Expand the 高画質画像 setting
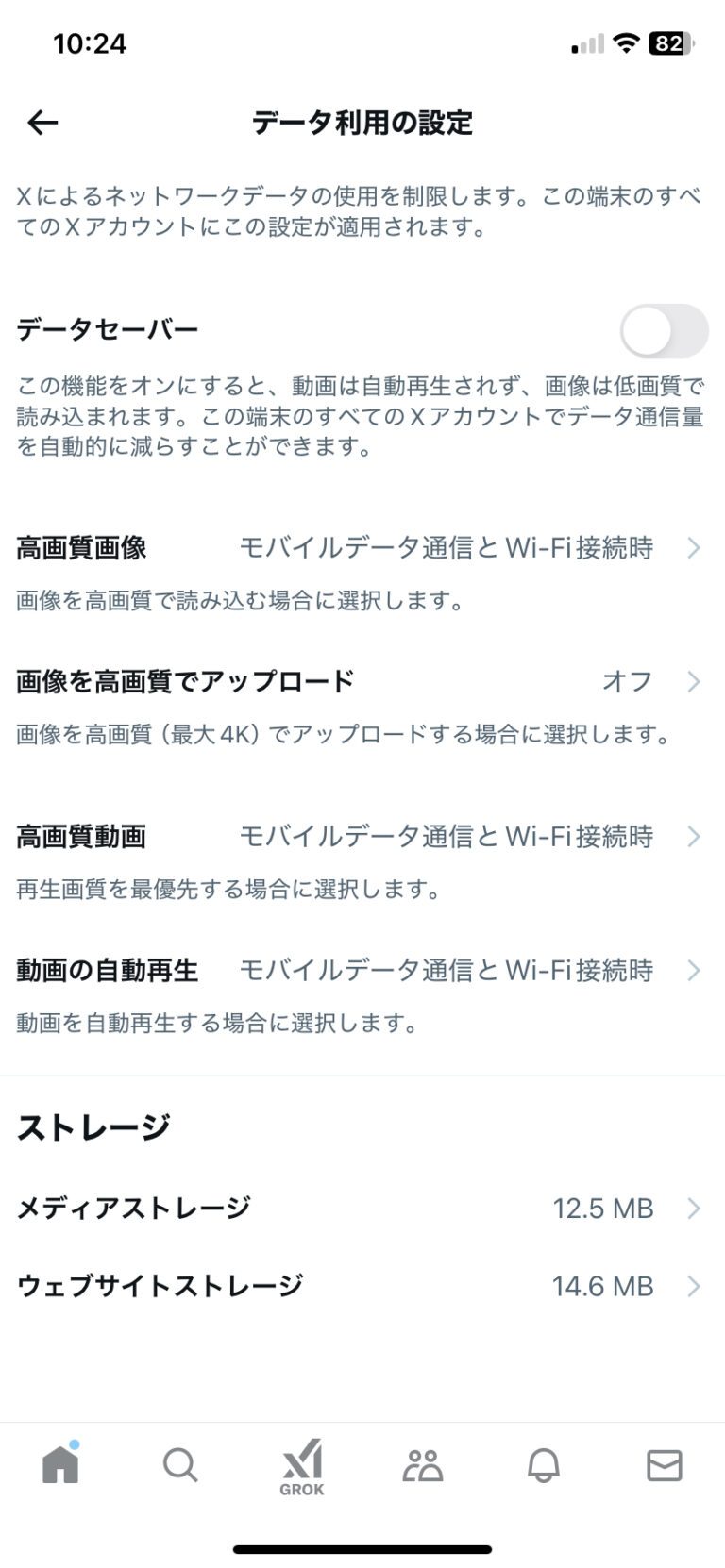Screen dimensions: 725x1568 [695, 548]
